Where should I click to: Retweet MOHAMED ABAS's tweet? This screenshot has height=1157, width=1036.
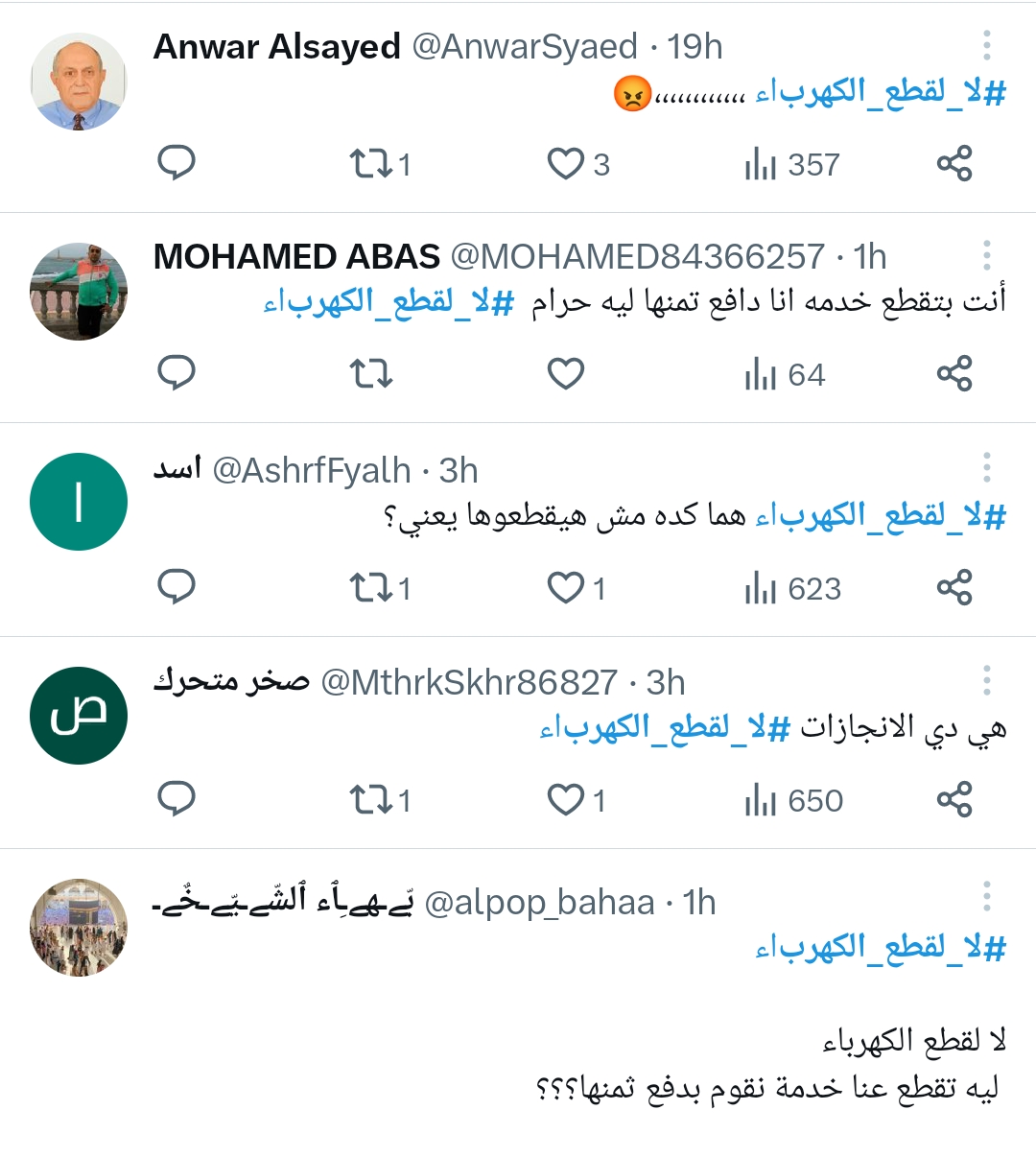371,374
